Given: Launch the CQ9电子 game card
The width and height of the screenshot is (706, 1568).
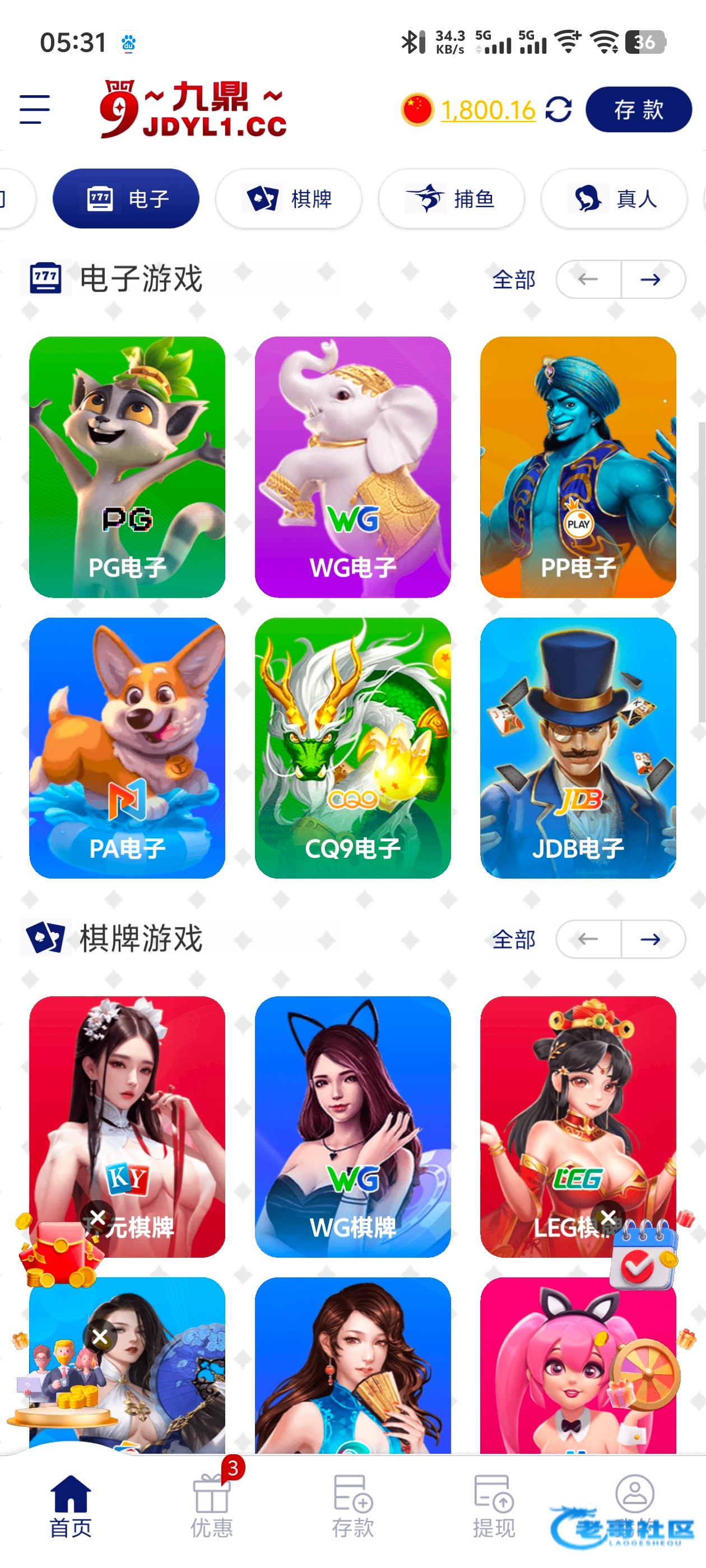Looking at the screenshot, I should (x=352, y=748).
